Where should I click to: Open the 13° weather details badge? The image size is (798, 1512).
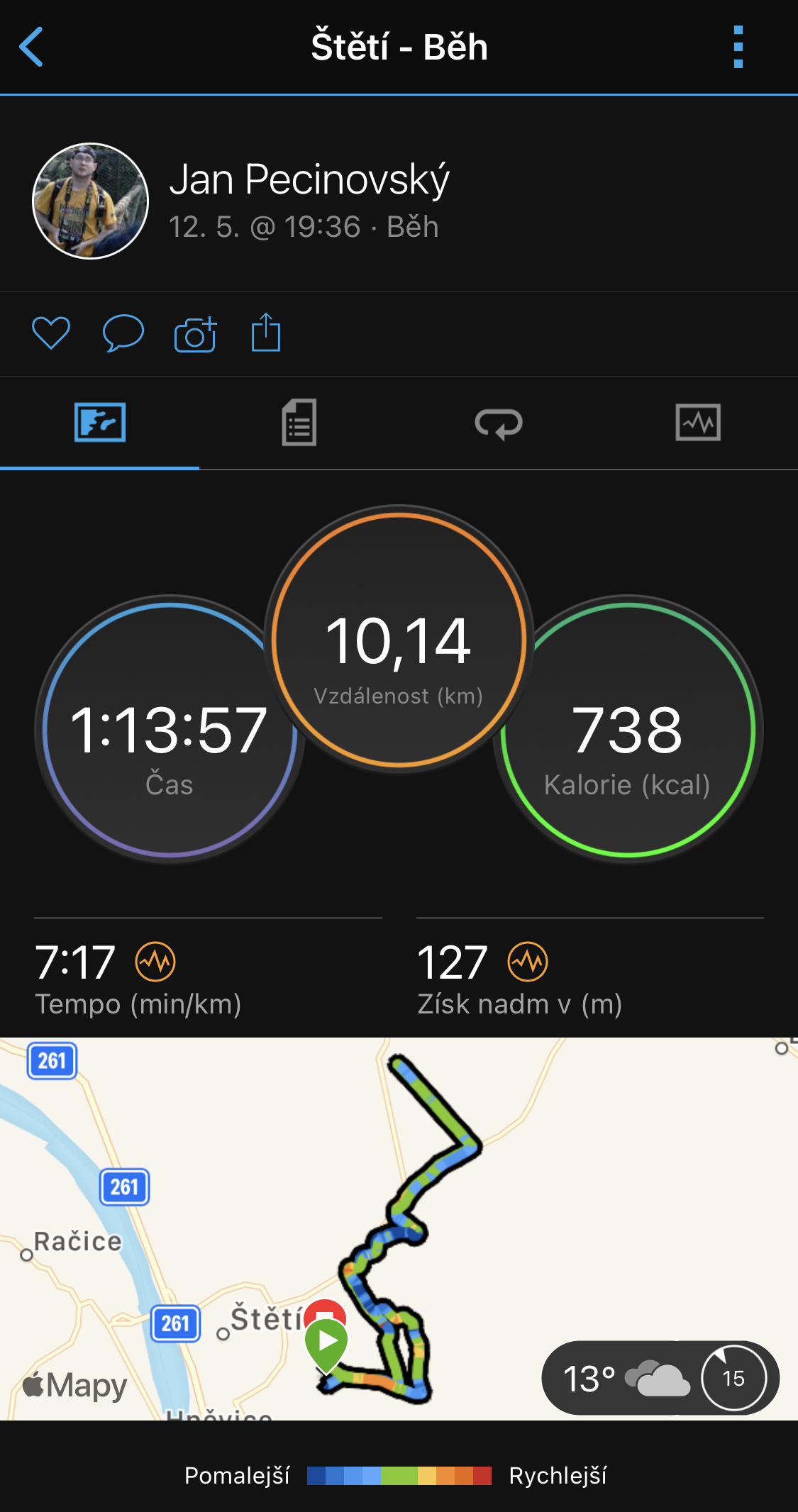coord(660,1378)
